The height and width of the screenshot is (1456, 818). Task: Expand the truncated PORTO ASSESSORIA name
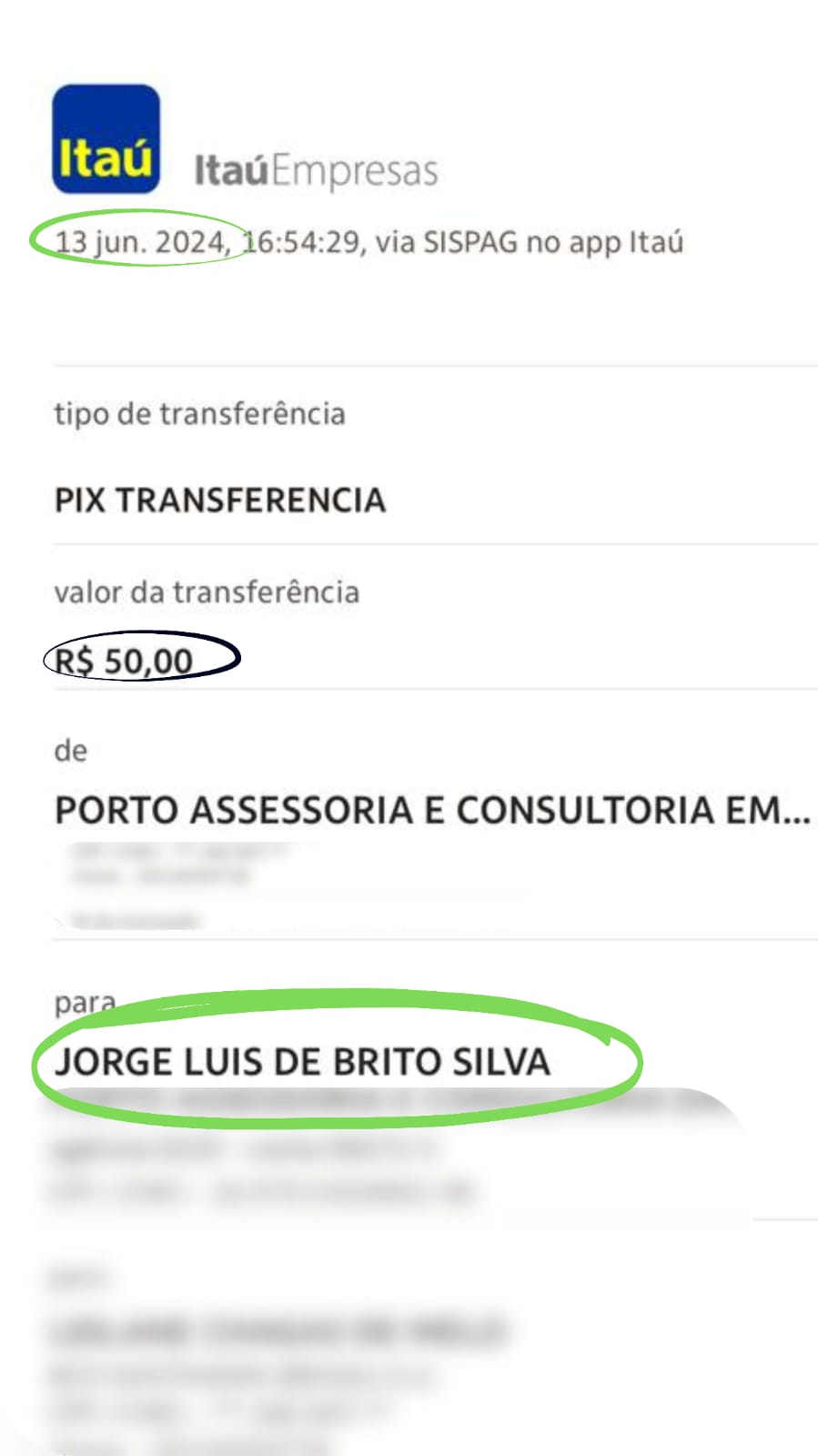[432, 806]
